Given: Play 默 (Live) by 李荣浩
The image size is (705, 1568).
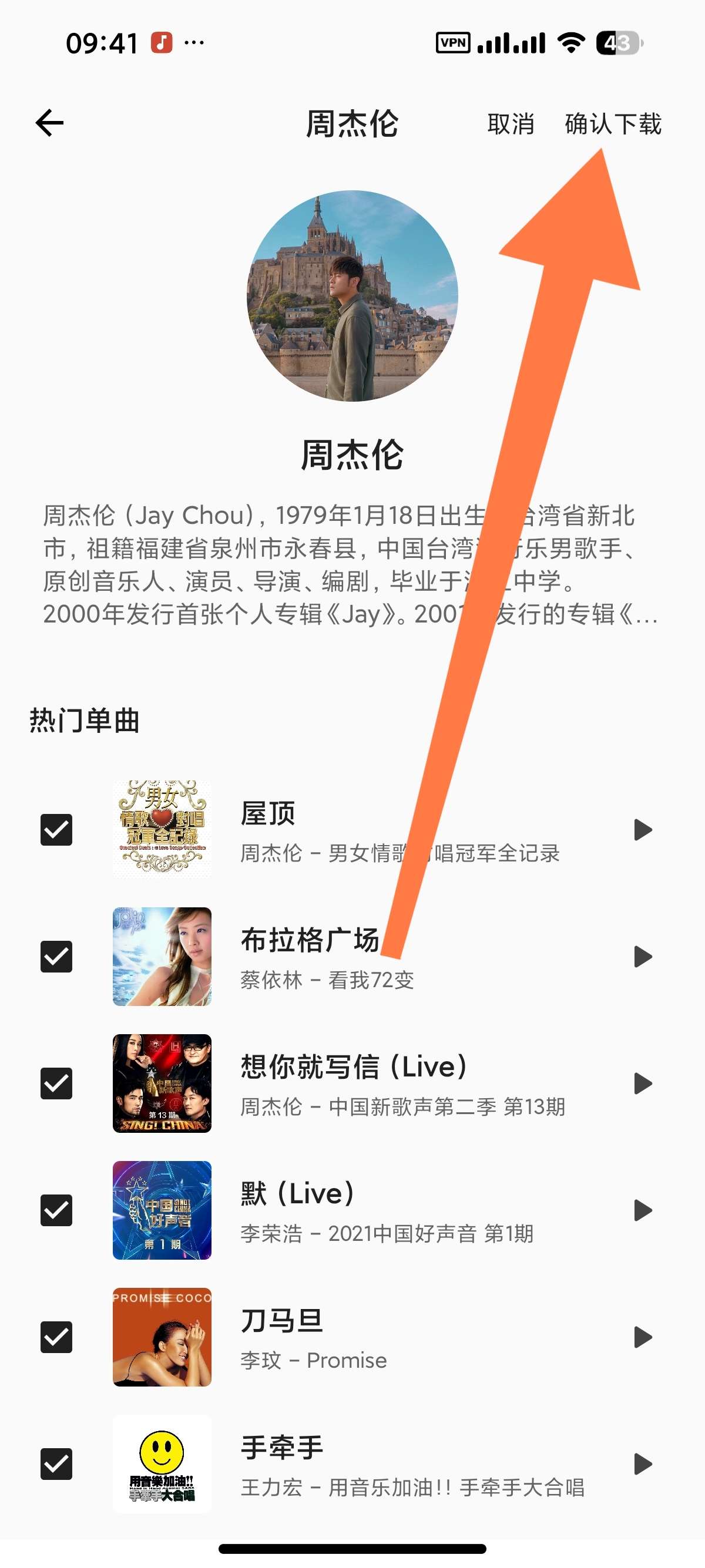Looking at the screenshot, I should [x=642, y=1210].
